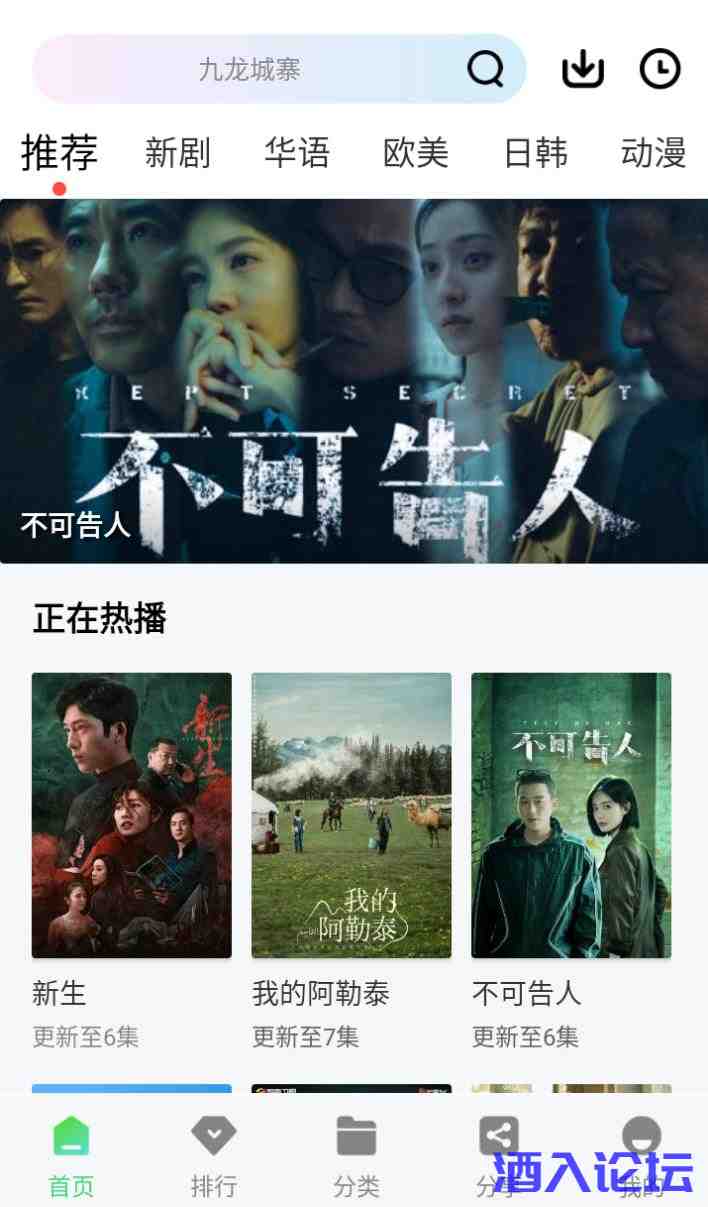Open the 不可告人 featured banner

pos(354,380)
